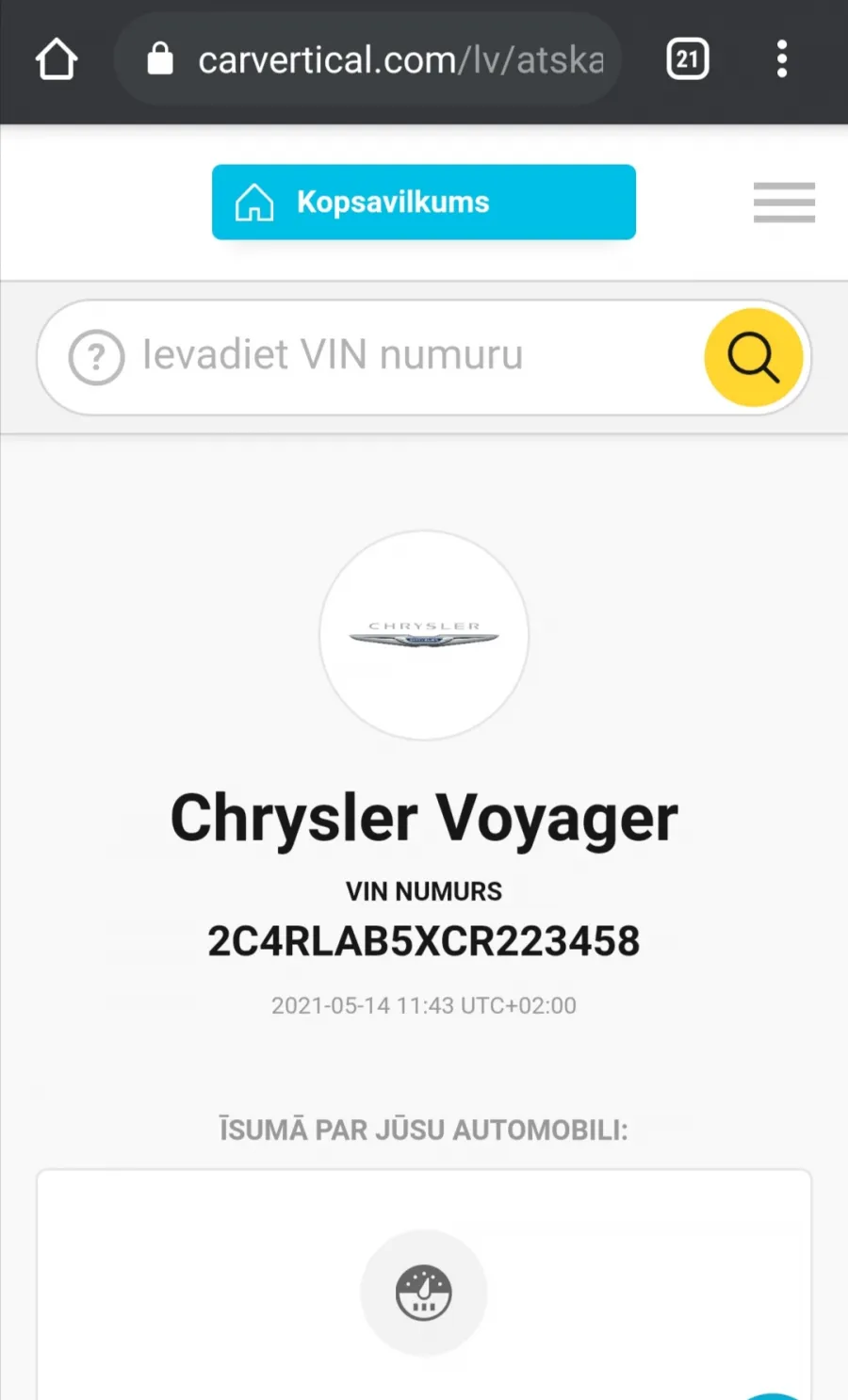Tap the browser home icon

57,59
